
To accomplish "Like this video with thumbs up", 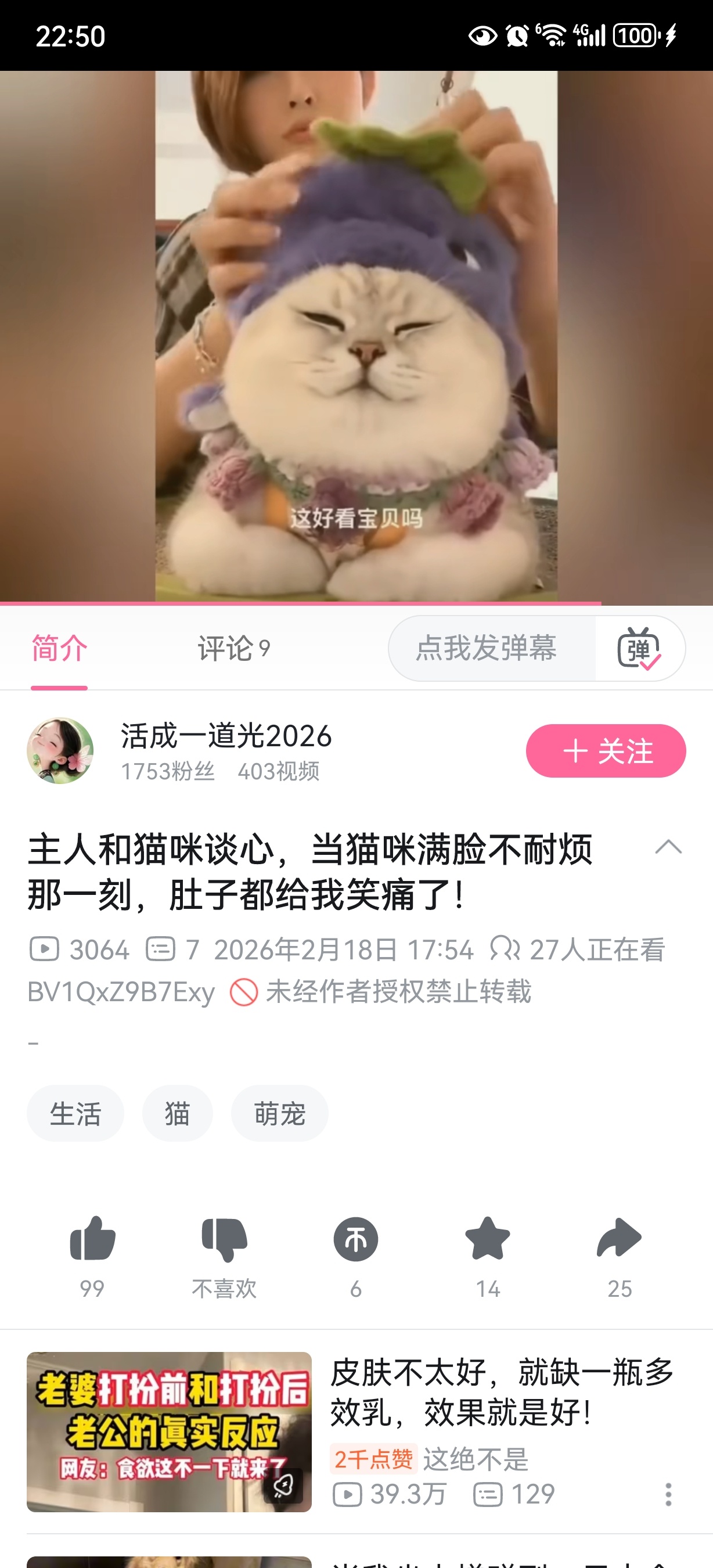I will pyautogui.click(x=92, y=1239).
